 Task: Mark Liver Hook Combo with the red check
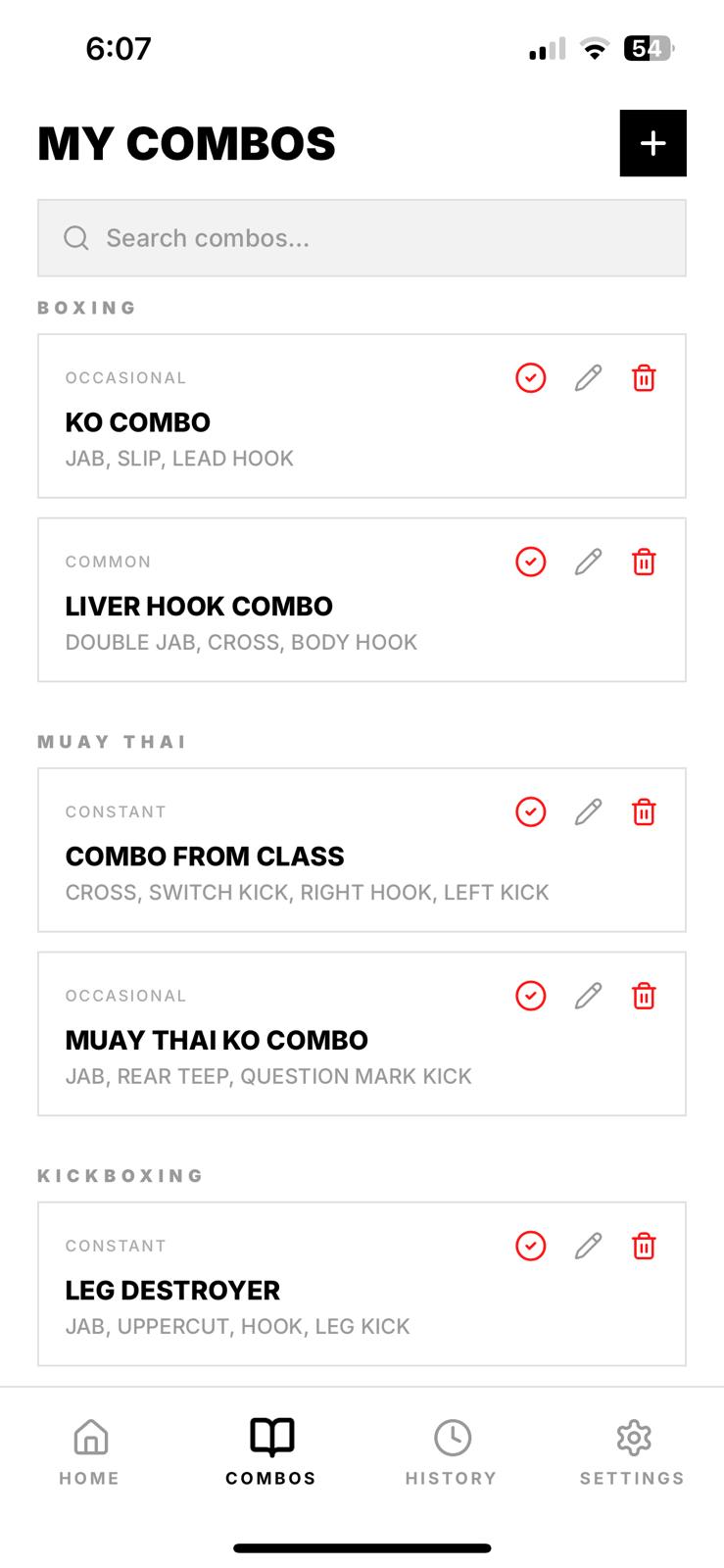point(530,562)
